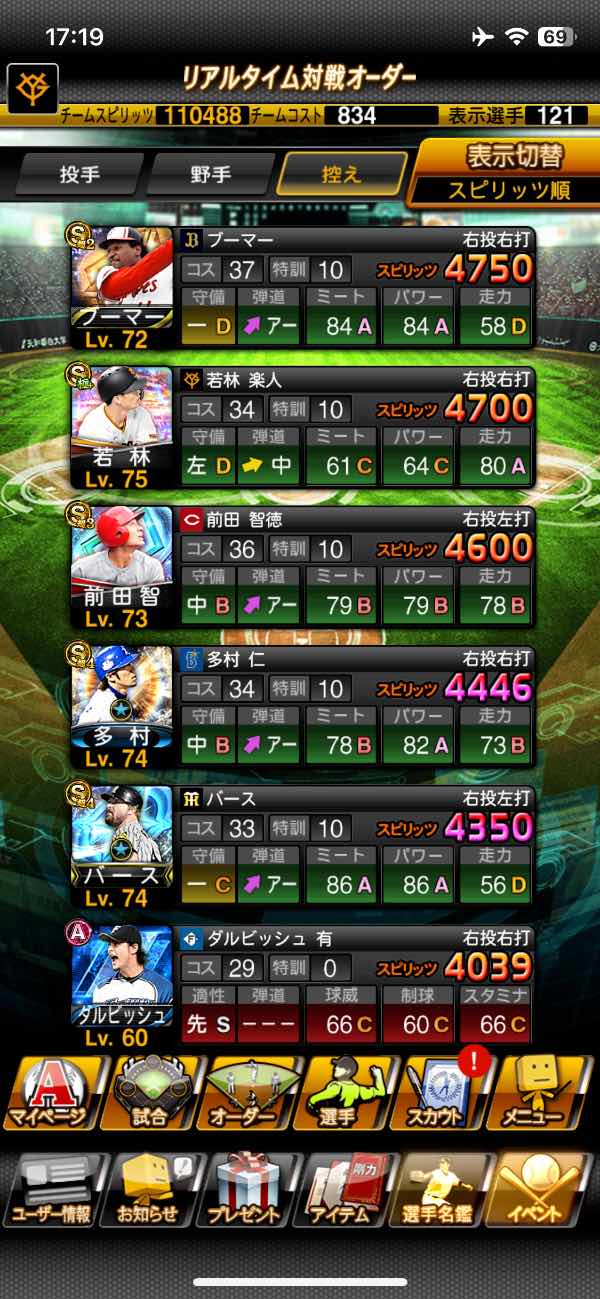
Task: Open the 選手 menu
Action: pos(346,1093)
